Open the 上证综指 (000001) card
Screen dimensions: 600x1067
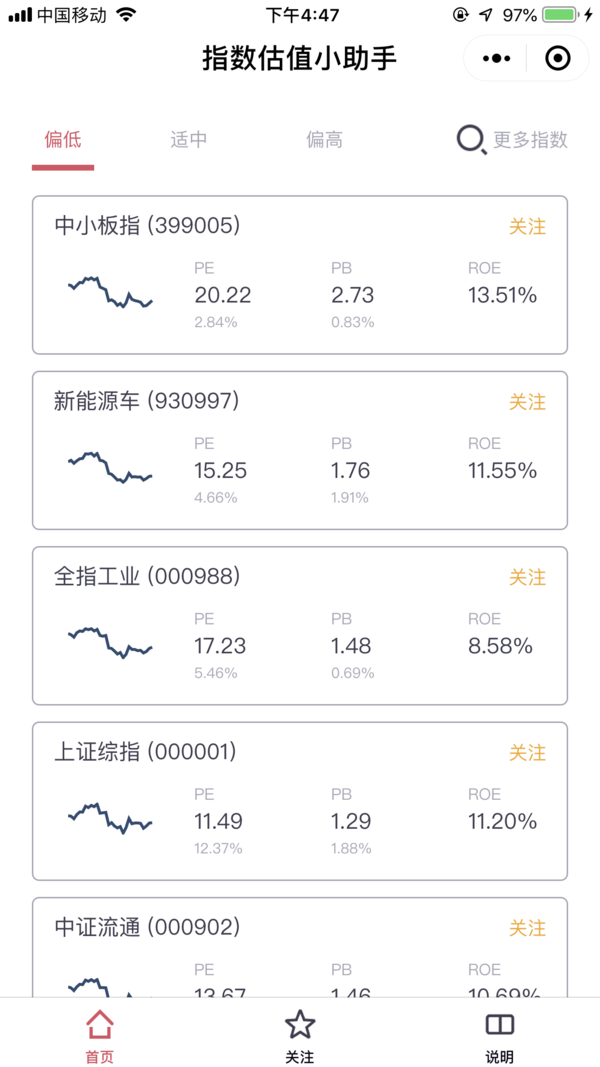300,802
